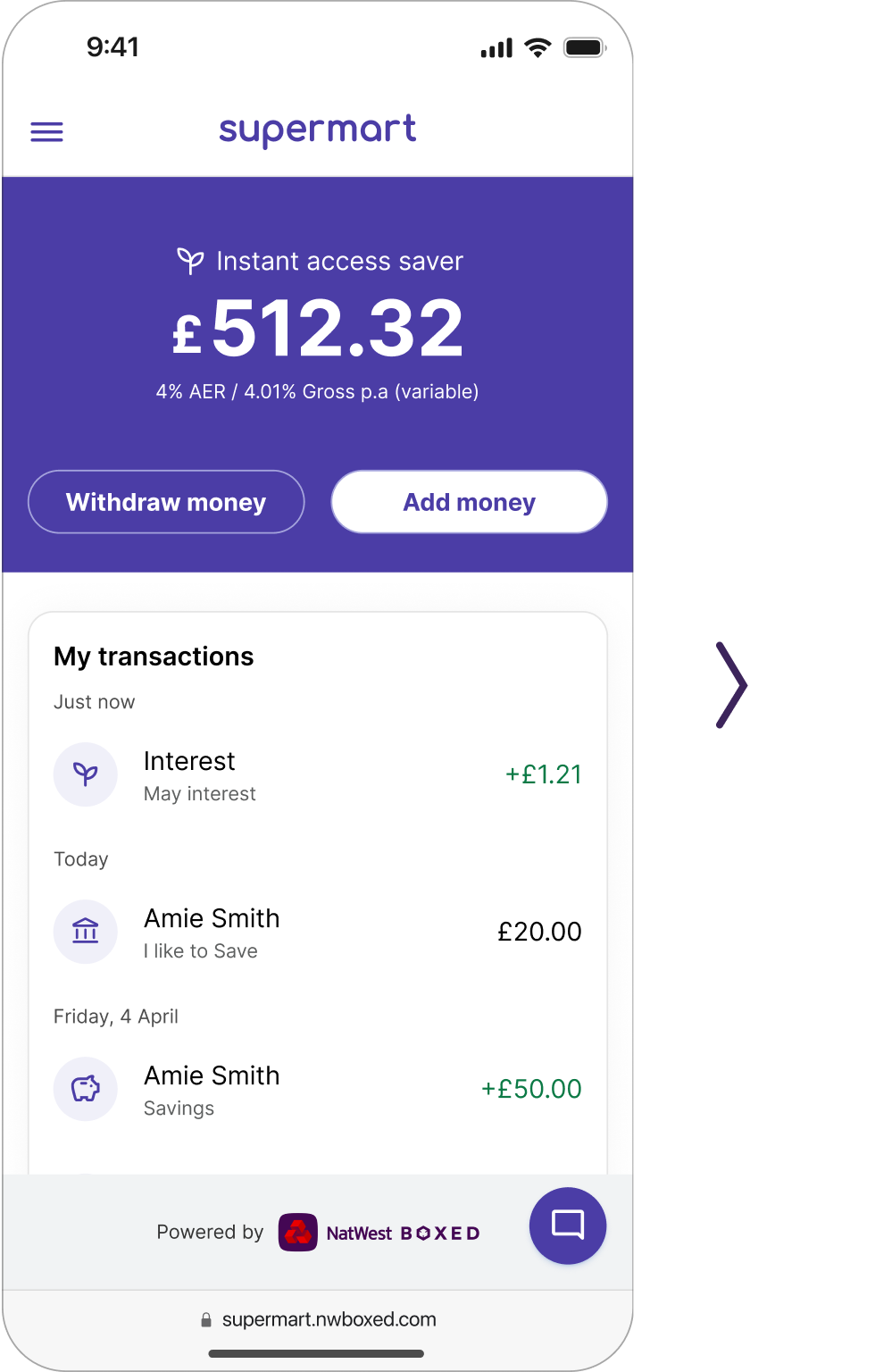Select the piggy bank savings icon

pos(86,1089)
